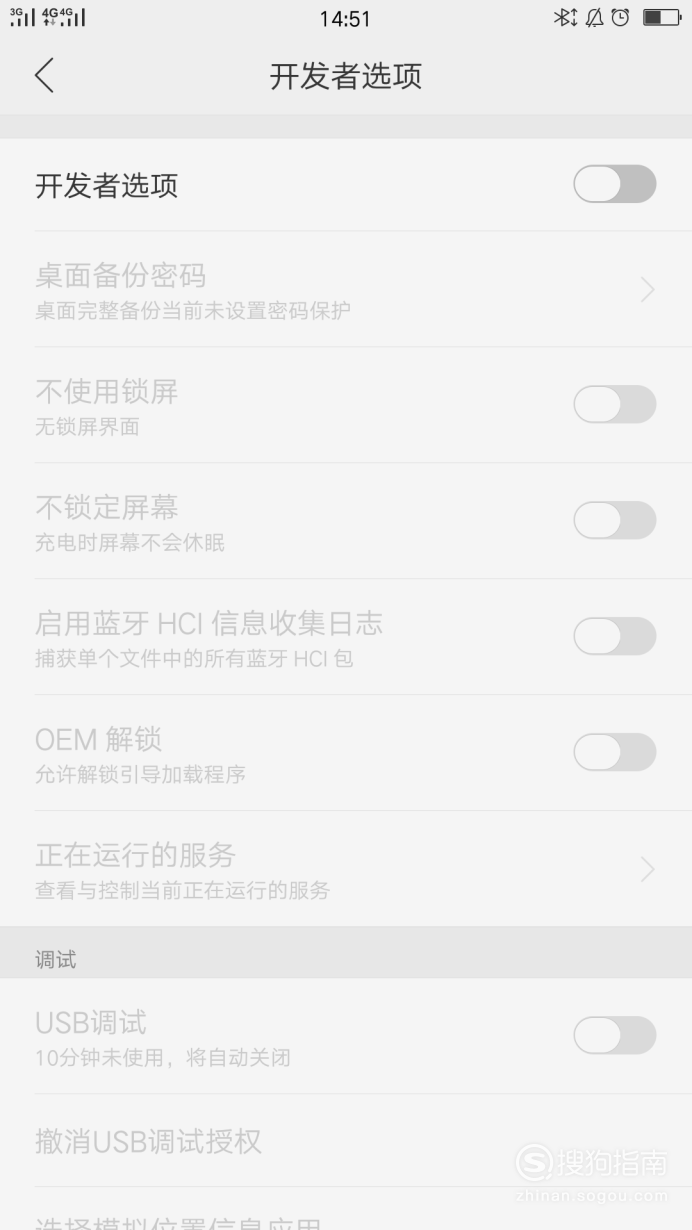
Task: Enable the 开发者选项 master switch
Action: click(x=615, y=185)
